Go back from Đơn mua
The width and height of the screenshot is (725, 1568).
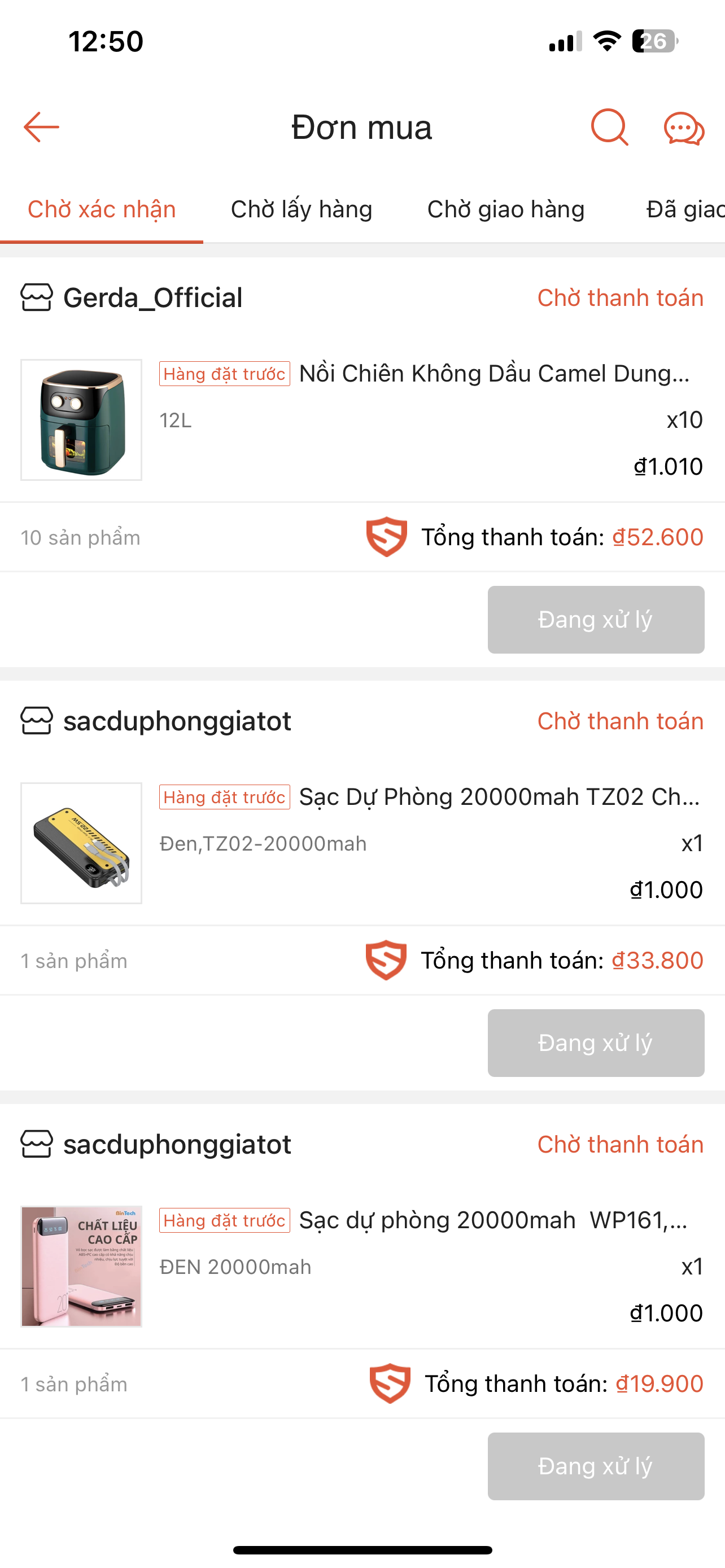coord(41,127)
